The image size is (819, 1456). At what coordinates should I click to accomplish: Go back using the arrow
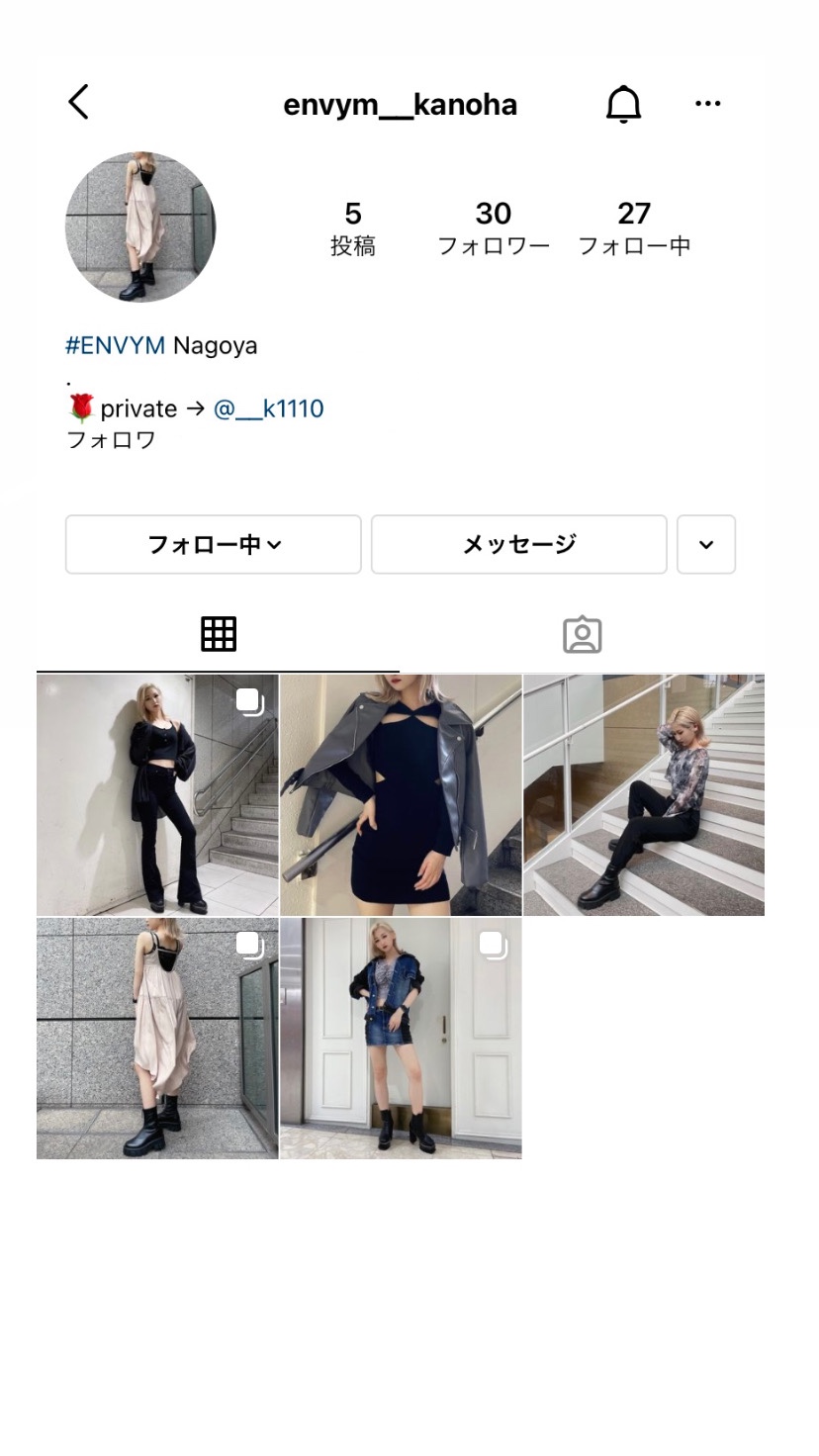(78, 102)
